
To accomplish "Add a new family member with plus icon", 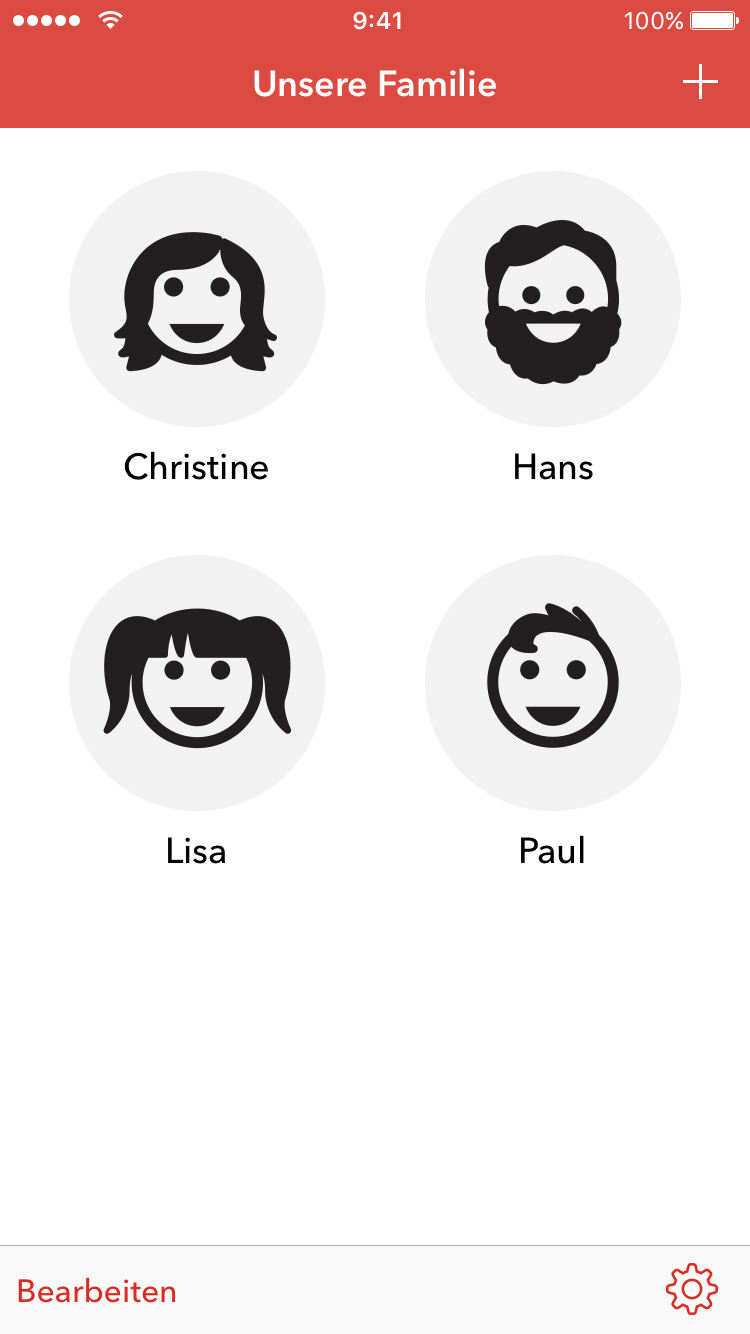I will tap(700, 82).
